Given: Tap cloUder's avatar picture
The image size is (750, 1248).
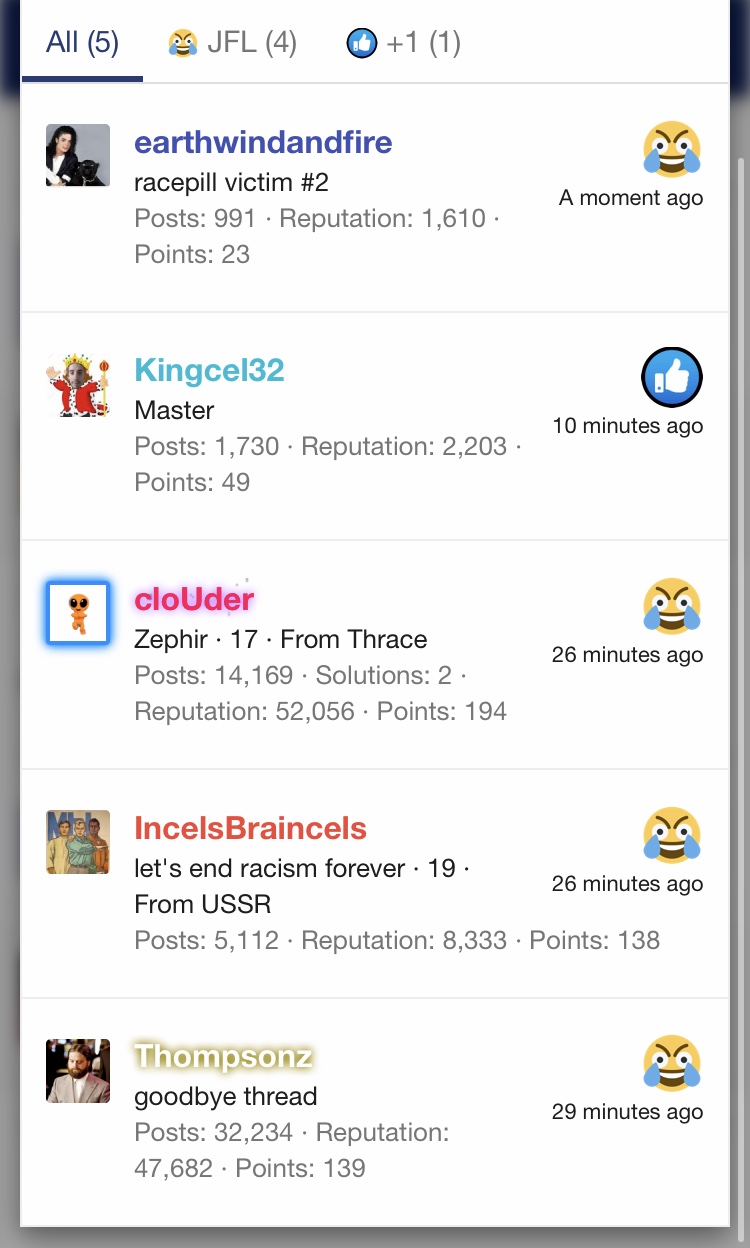Looking at the screenshot, I should (x=78, y=612).
